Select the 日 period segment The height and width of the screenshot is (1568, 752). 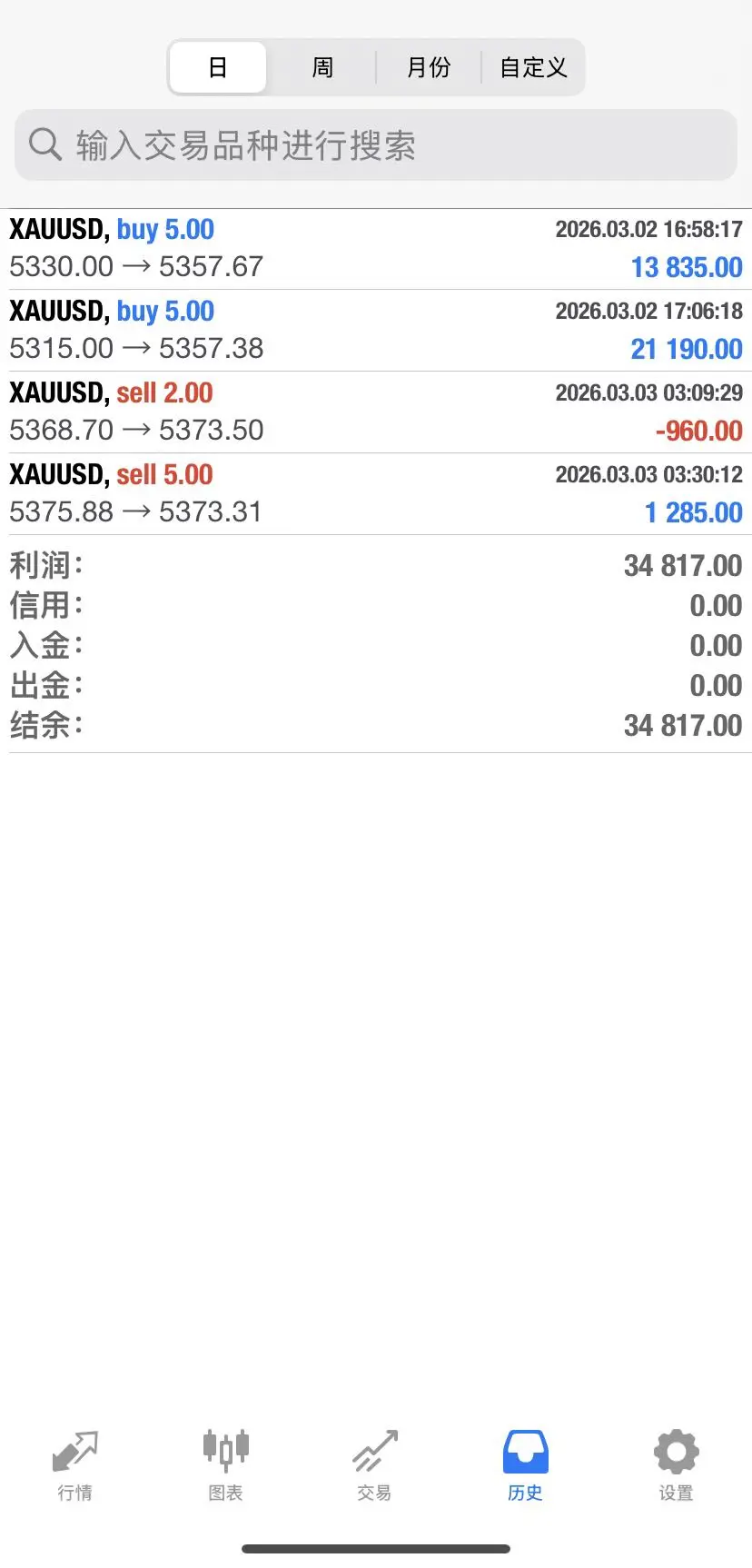click(218, 67)
